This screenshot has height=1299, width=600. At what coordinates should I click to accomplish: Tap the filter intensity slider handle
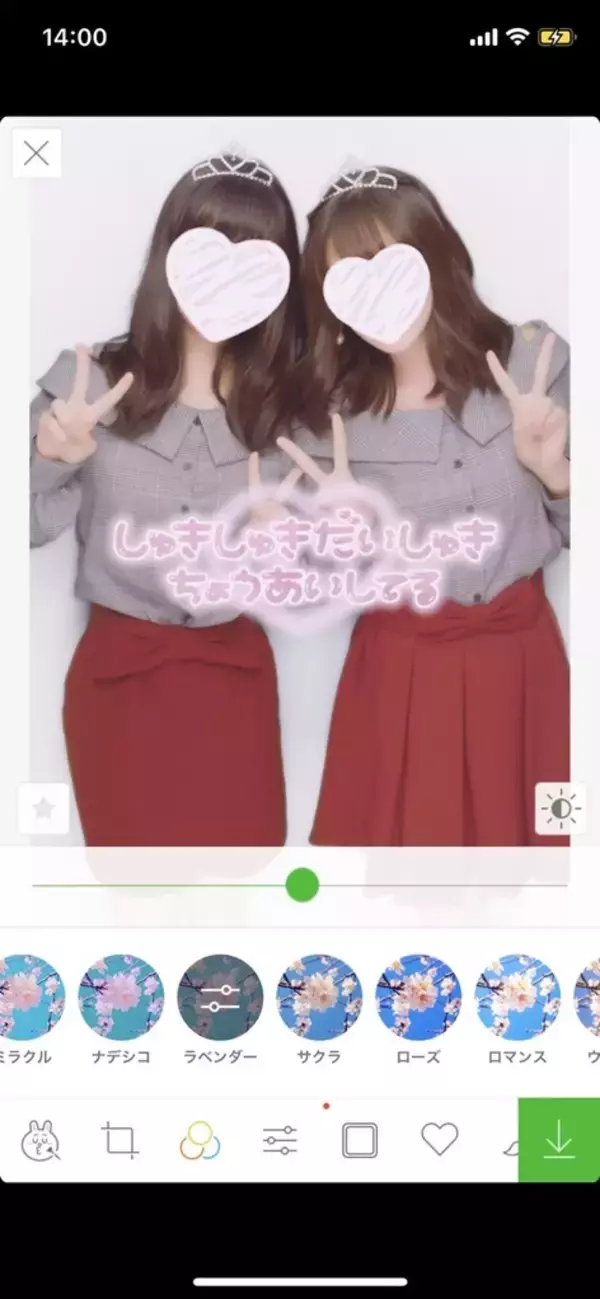click(x=302, y=884)
